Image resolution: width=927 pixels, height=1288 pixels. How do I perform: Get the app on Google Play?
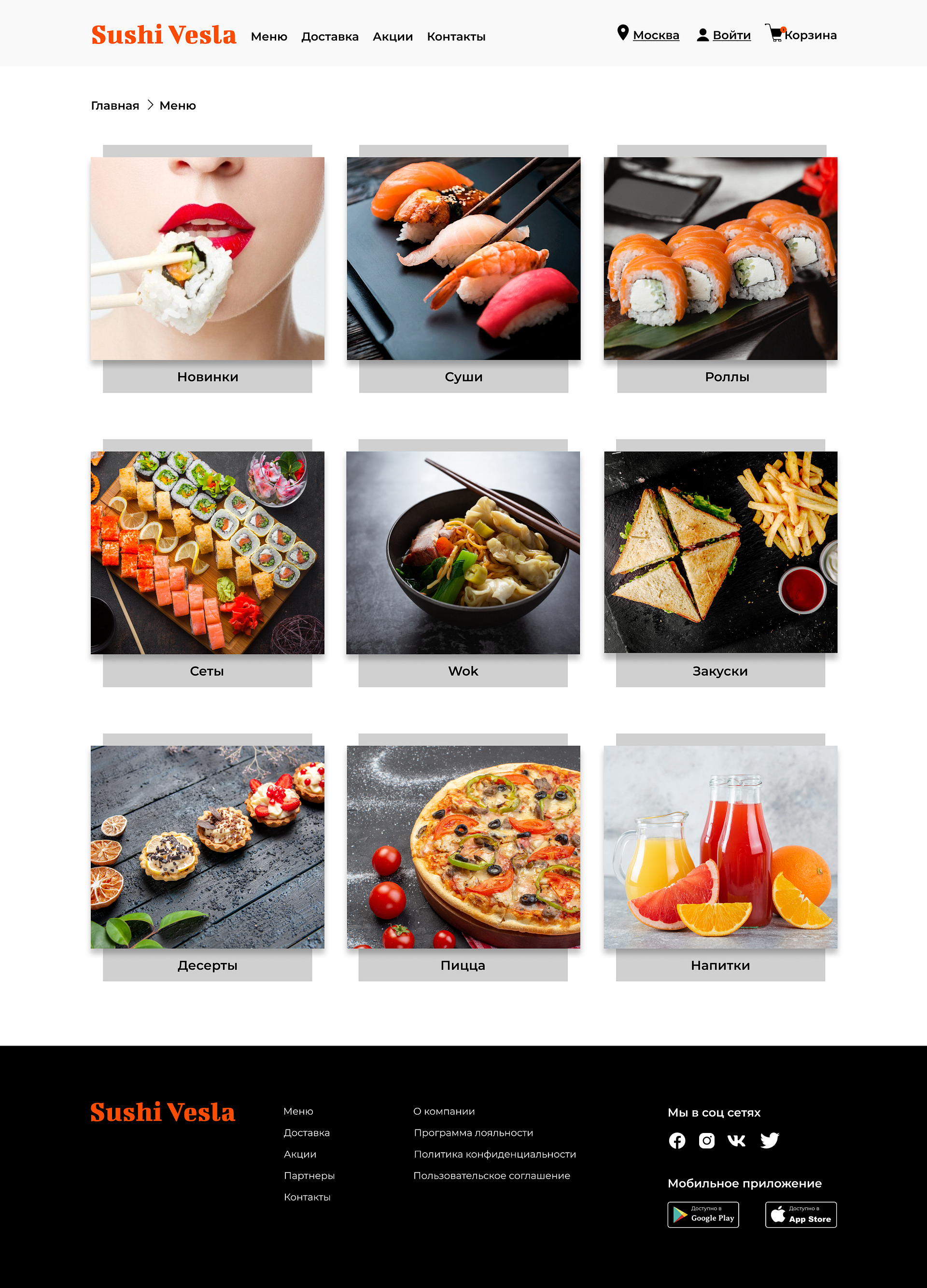[703, 1215]
